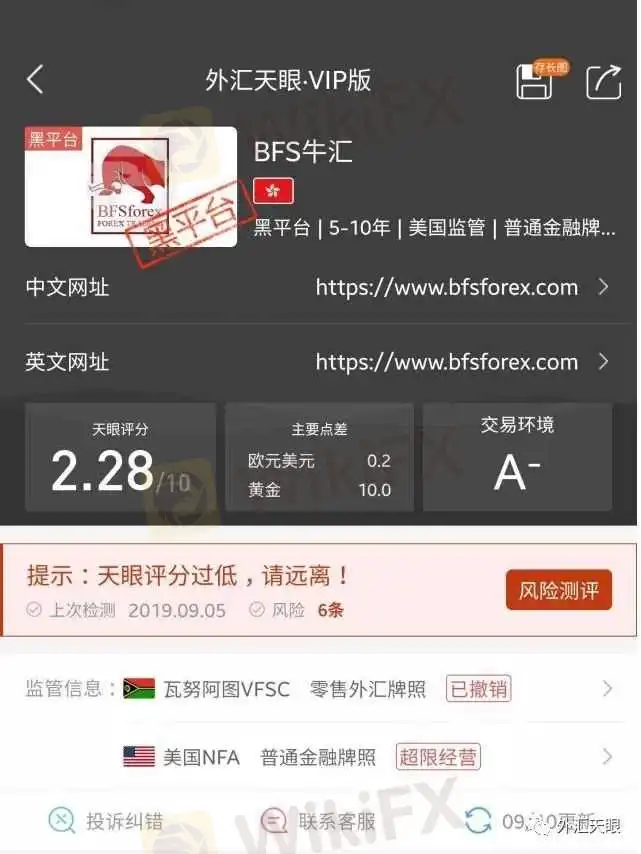Open the 交易环境 A- card
The image size is (641, 854).
(x=516, y=457)
